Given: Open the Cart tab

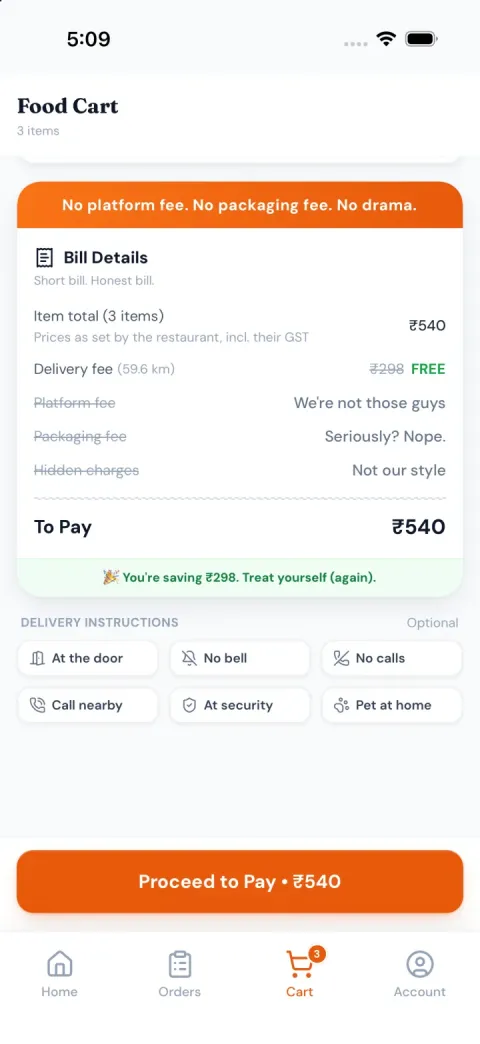Looking at the screenshot, I should 300,974.
